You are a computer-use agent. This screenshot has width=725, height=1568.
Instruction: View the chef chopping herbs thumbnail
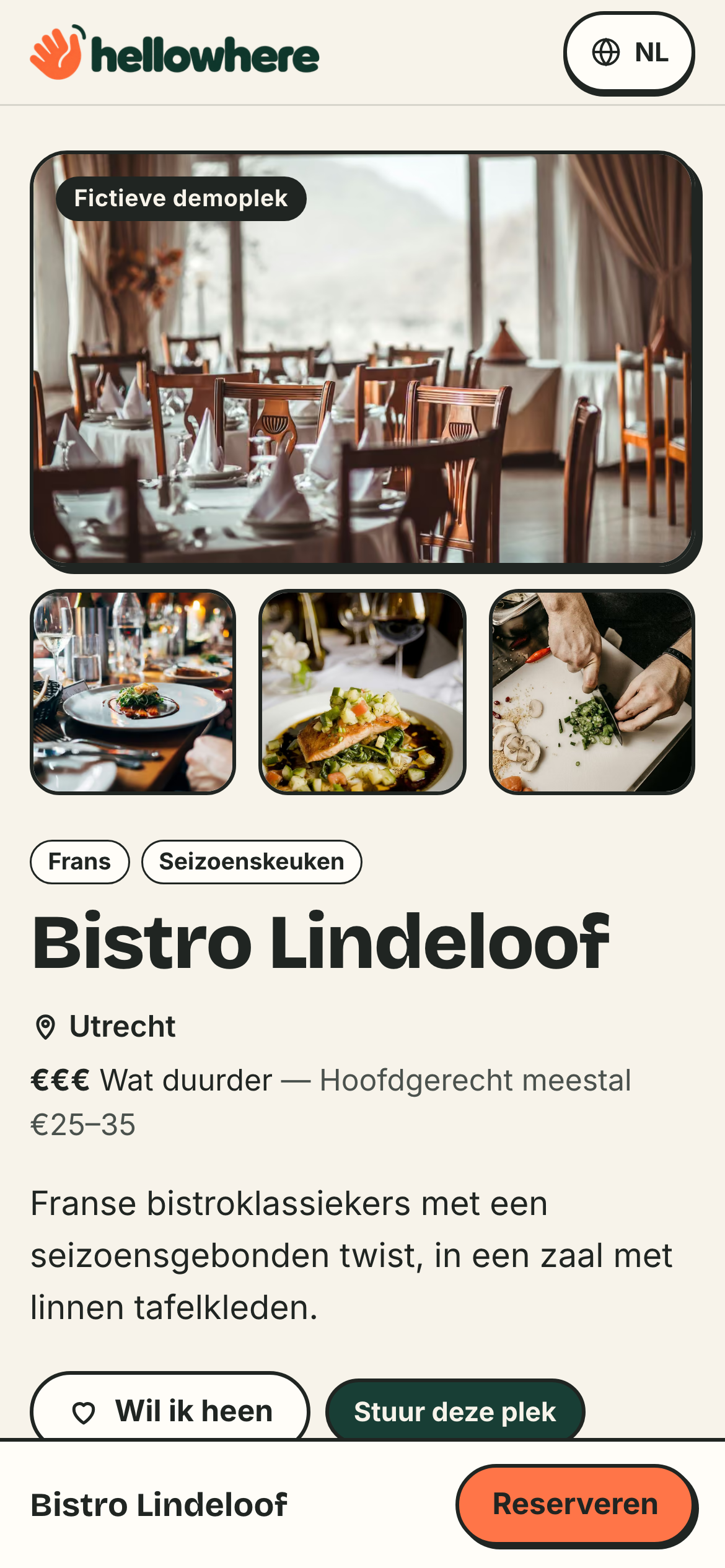(x=592, y=692)
